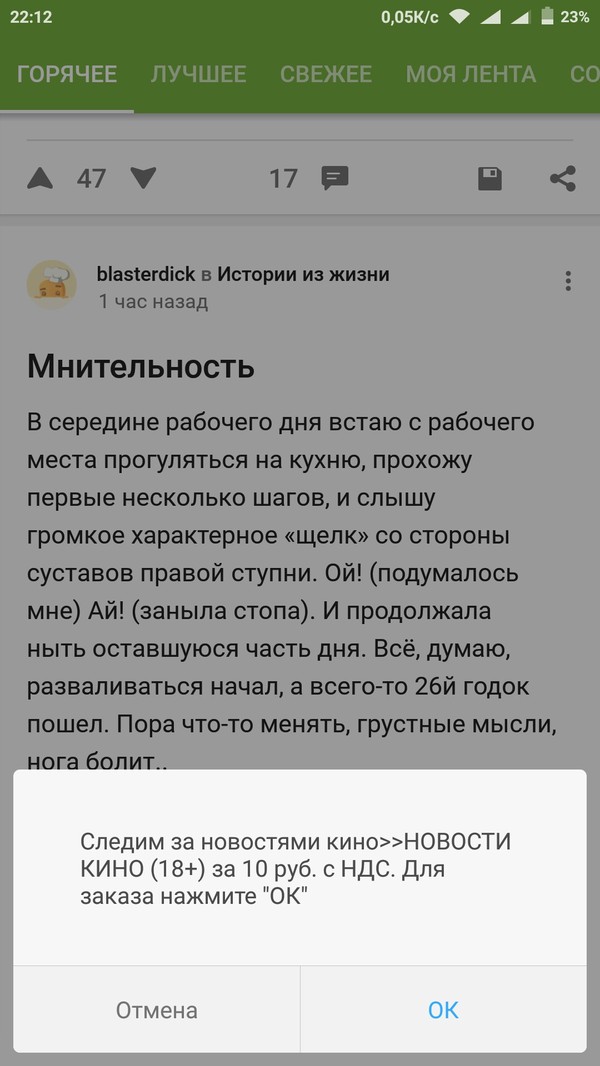Image resolution: width=600 pixels, height=1066 pixels.
Task: Save the post with floppy icon
Action: 489,179
